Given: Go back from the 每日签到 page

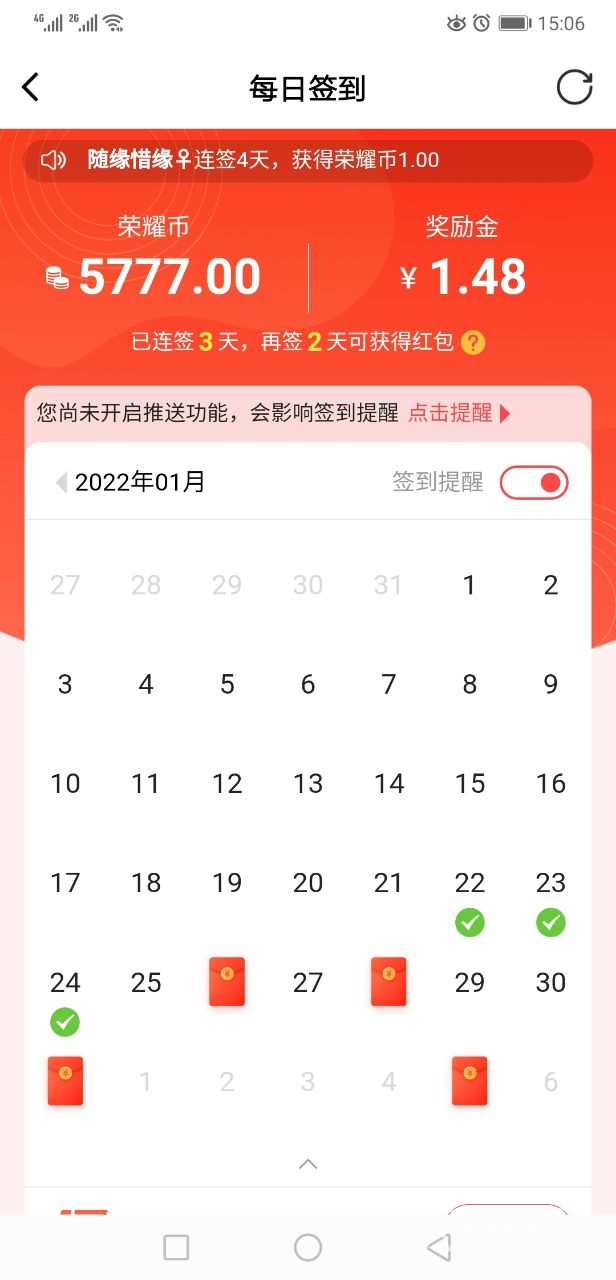Looking at the screenshot, I should point(31,88).
